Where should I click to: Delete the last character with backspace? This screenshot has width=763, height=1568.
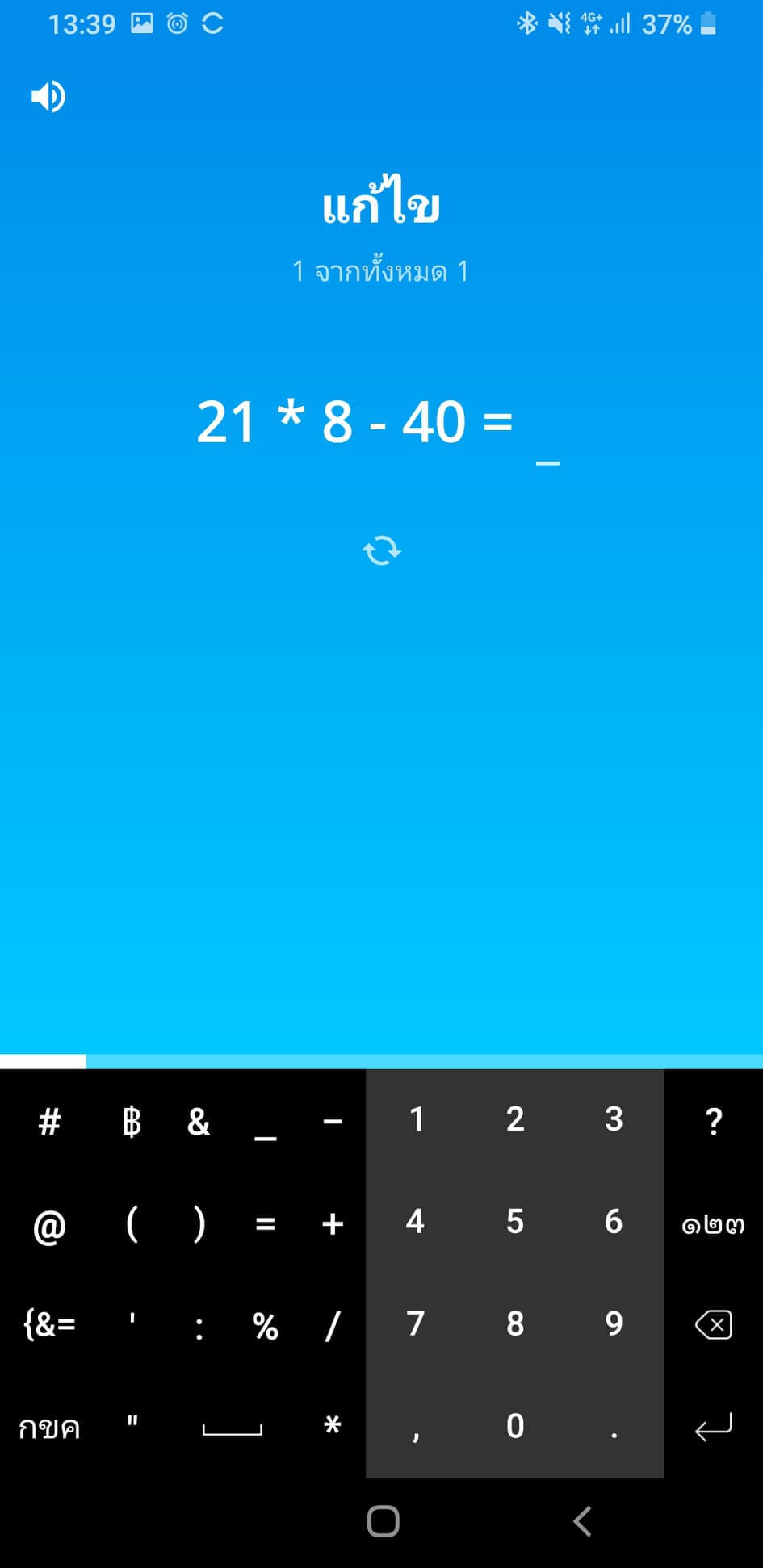(713, 1324)
